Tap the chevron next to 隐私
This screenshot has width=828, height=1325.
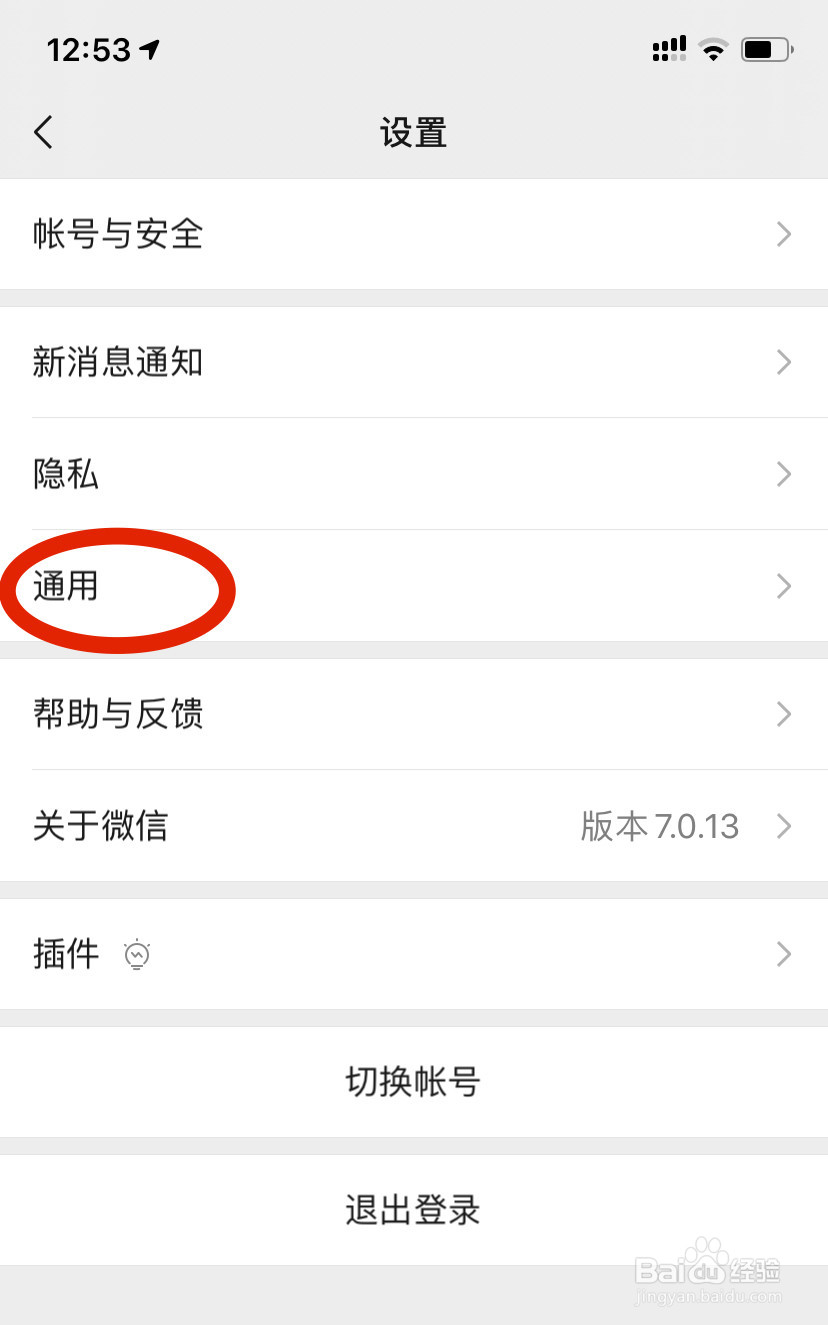[784, 475]
